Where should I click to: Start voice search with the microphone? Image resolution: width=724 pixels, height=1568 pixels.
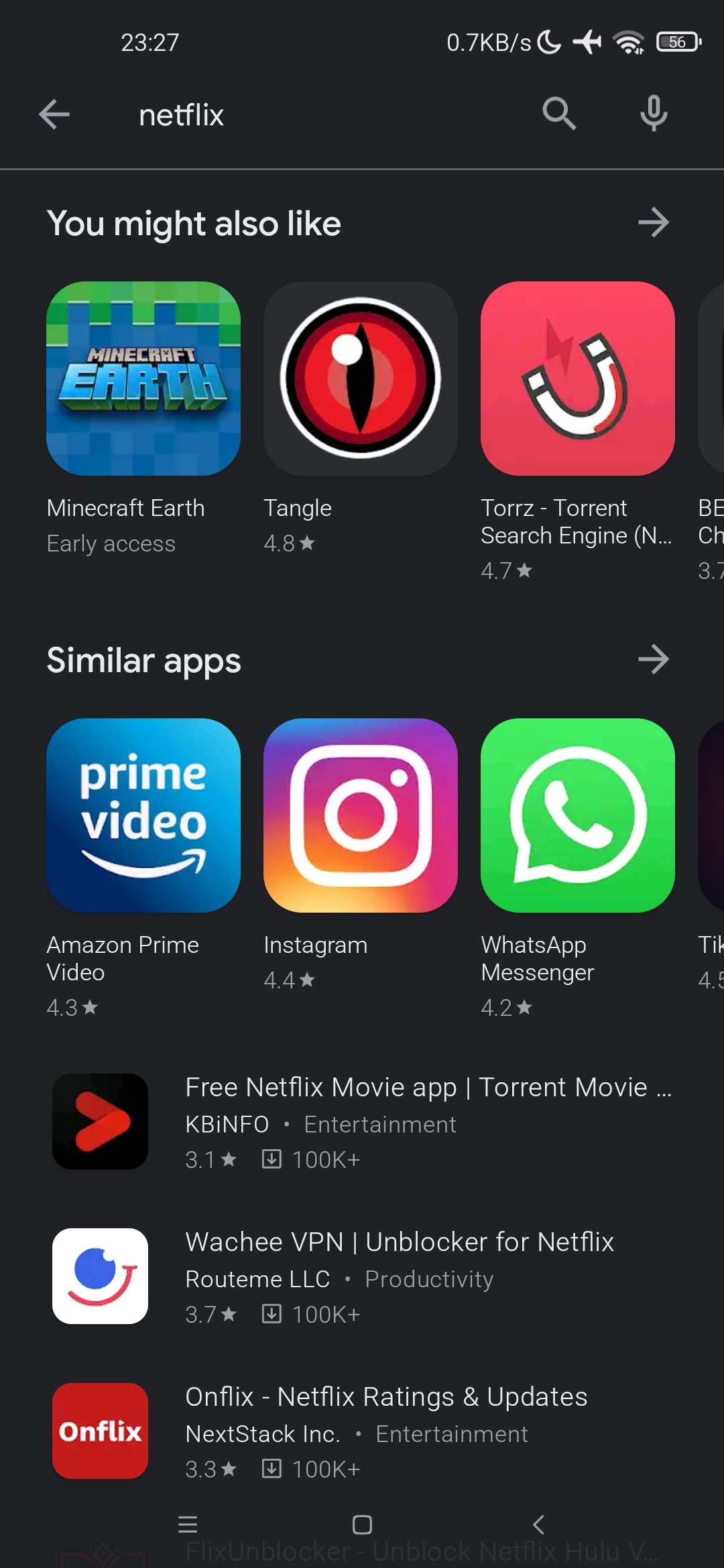[x=654, y=113]
